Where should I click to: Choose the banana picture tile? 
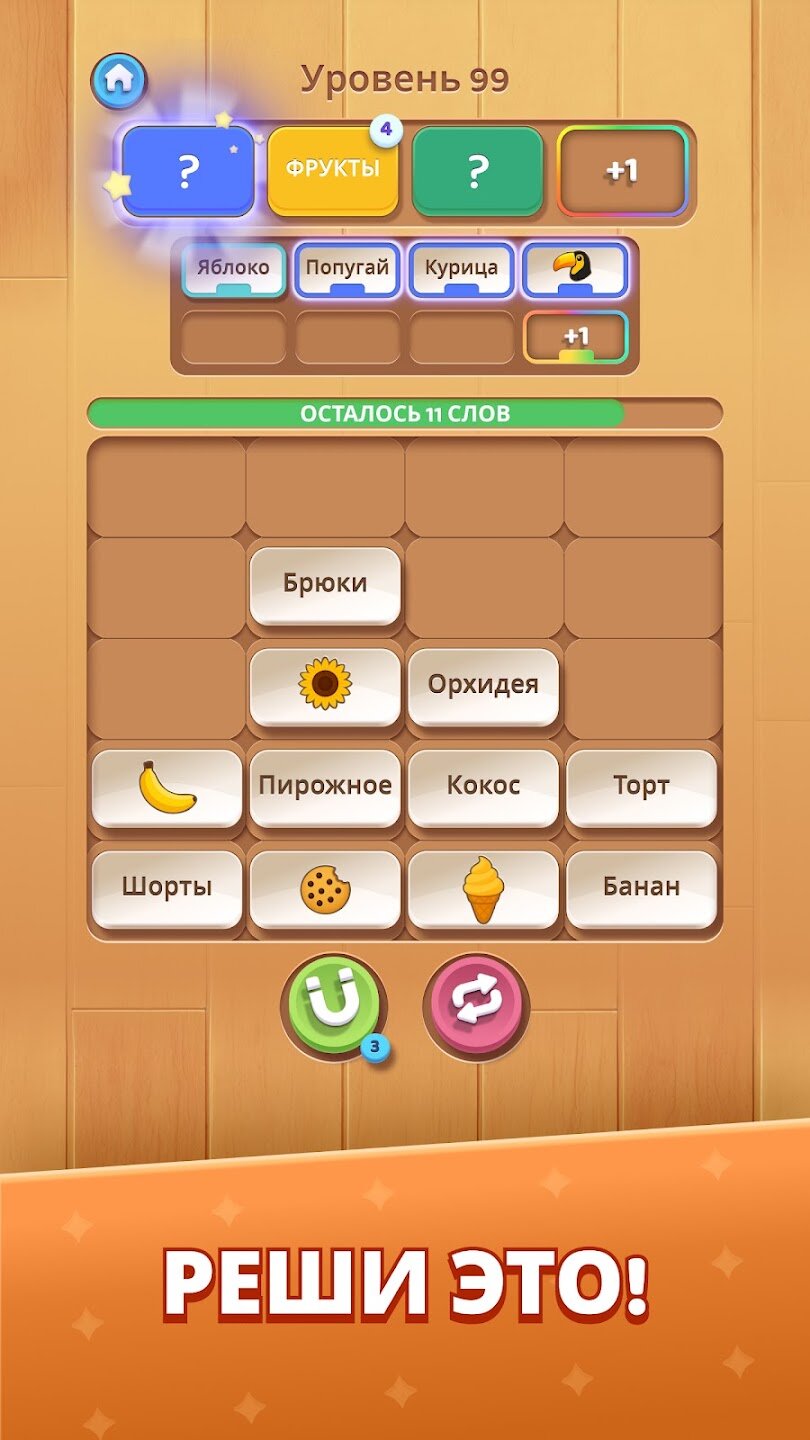coord(167,786)
